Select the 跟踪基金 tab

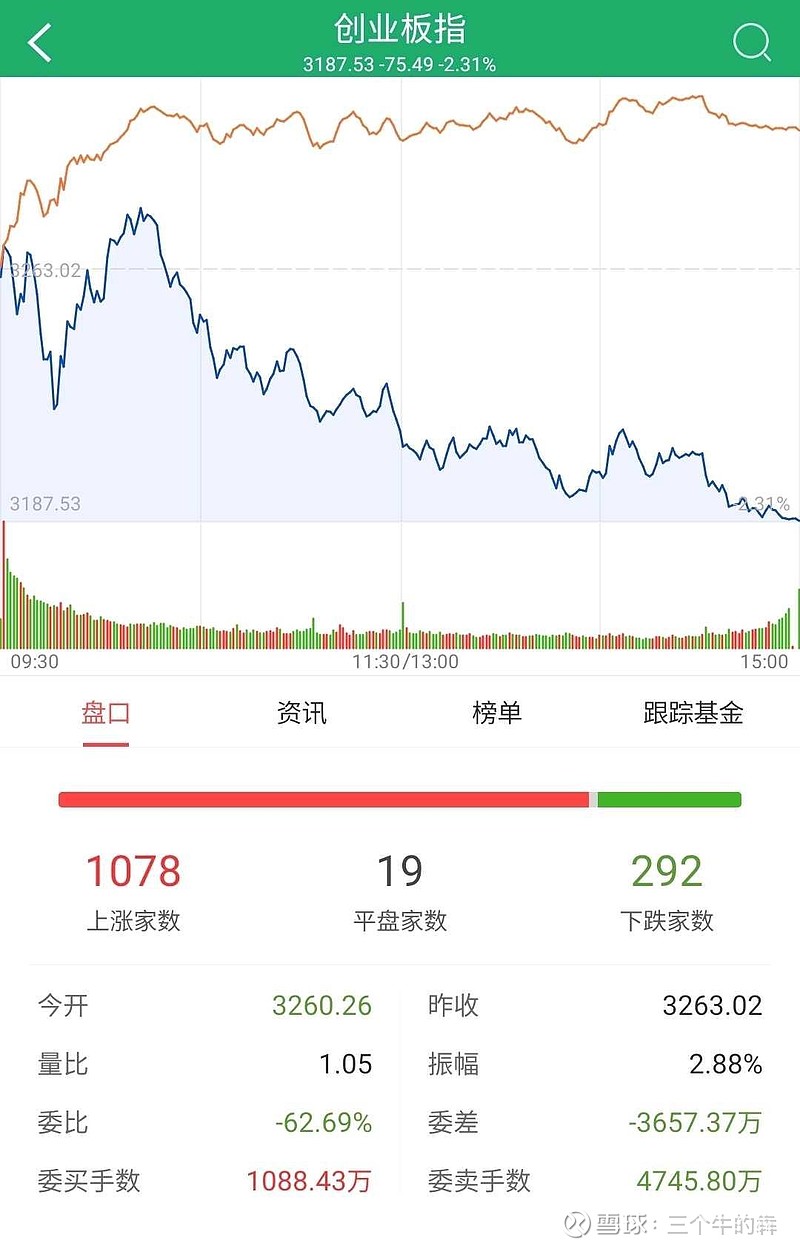tap(694, 713)
